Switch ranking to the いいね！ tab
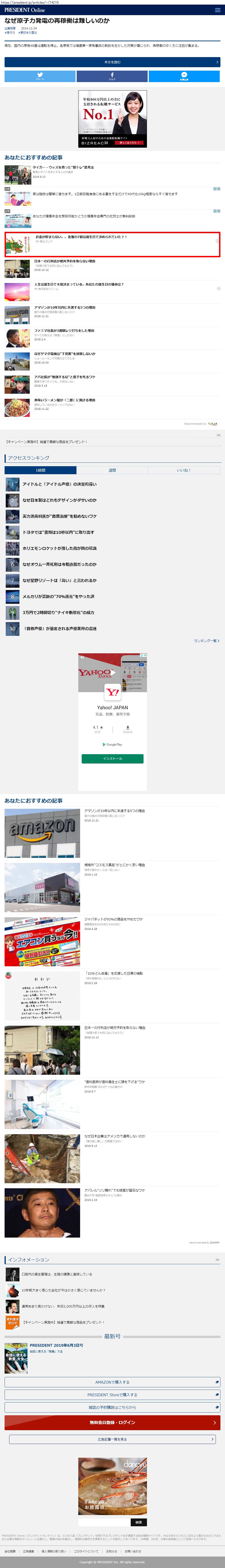Image resolution: width=225 pixels, height=1568 pixels. (184, 470)
